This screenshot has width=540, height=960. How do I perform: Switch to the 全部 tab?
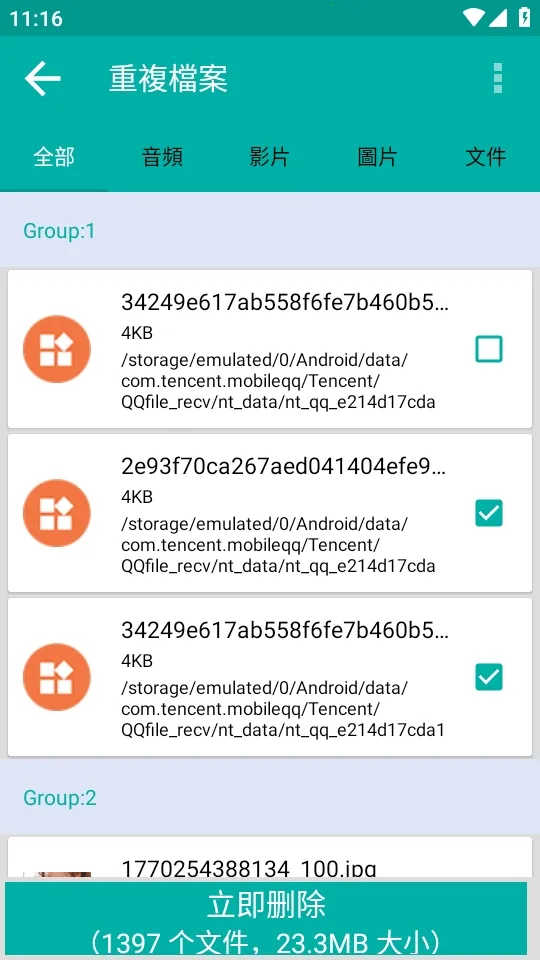click(54, 157)
